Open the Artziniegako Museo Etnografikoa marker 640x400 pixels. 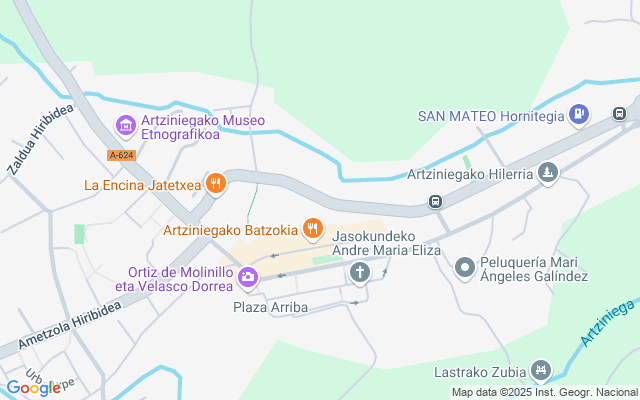(126, 127)
